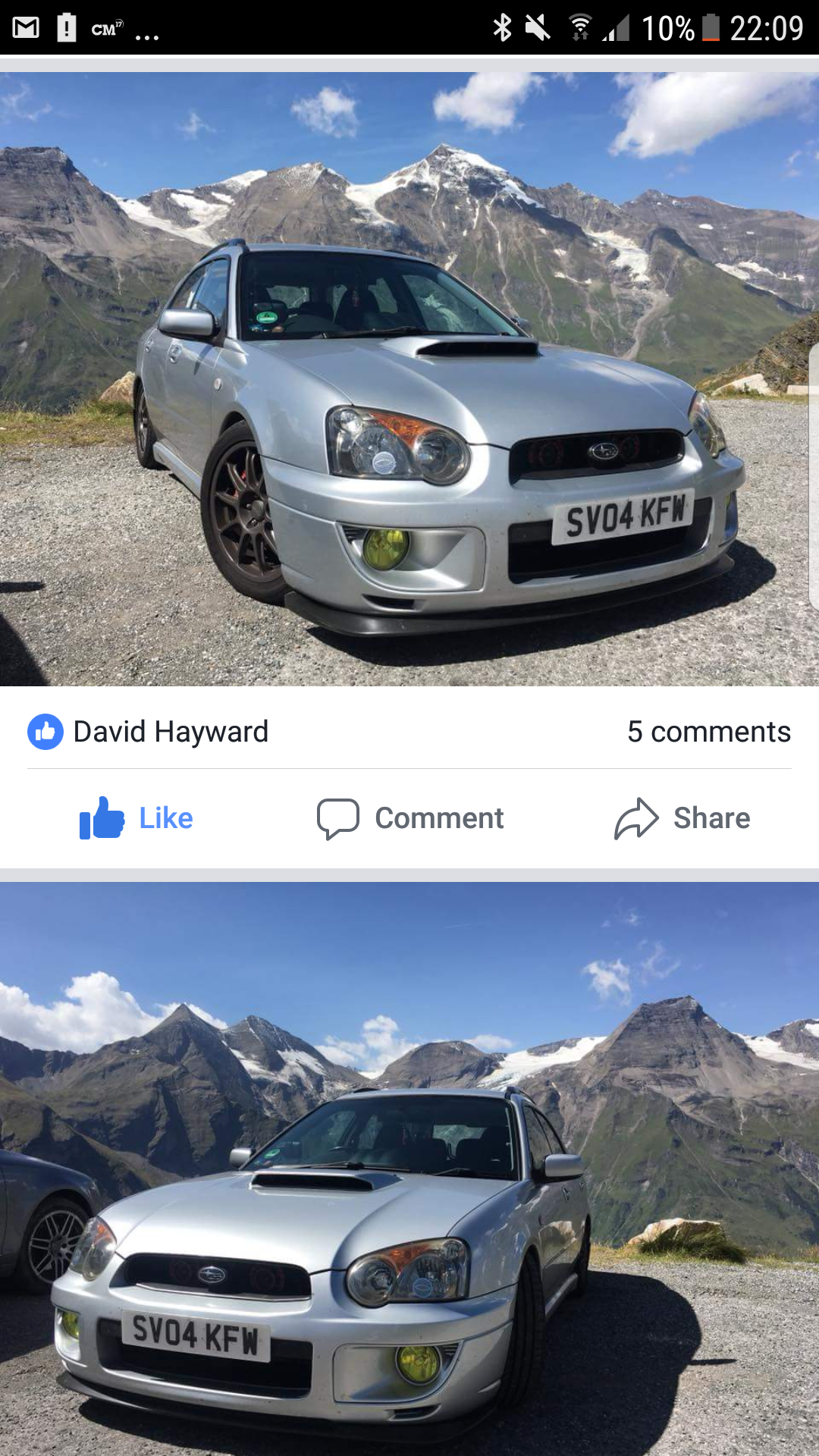Like the top car photo post
Viewport: 819px width, 1456px height.
[x=136, y=818]
